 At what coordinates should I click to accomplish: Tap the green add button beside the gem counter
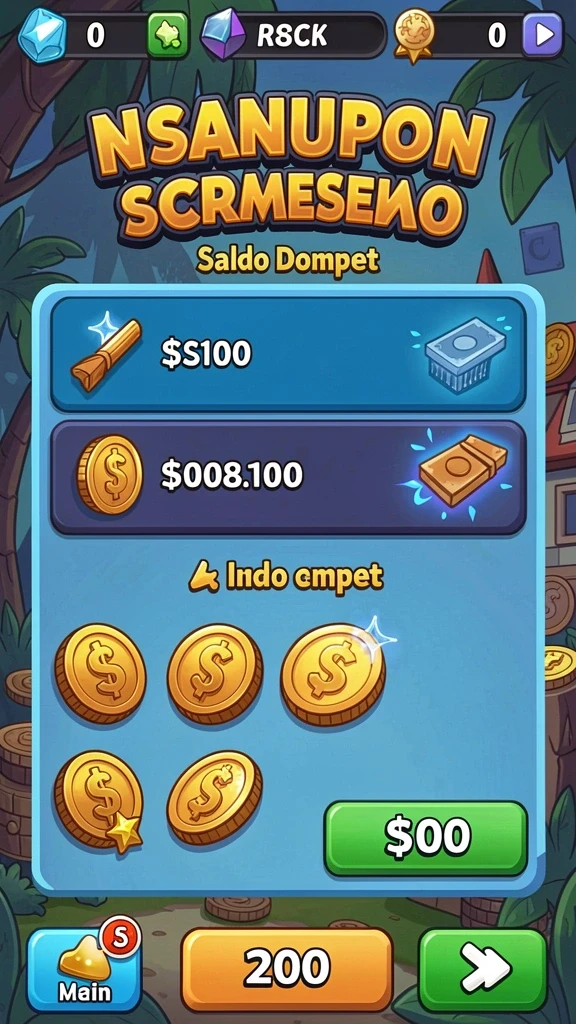(168, 35)
